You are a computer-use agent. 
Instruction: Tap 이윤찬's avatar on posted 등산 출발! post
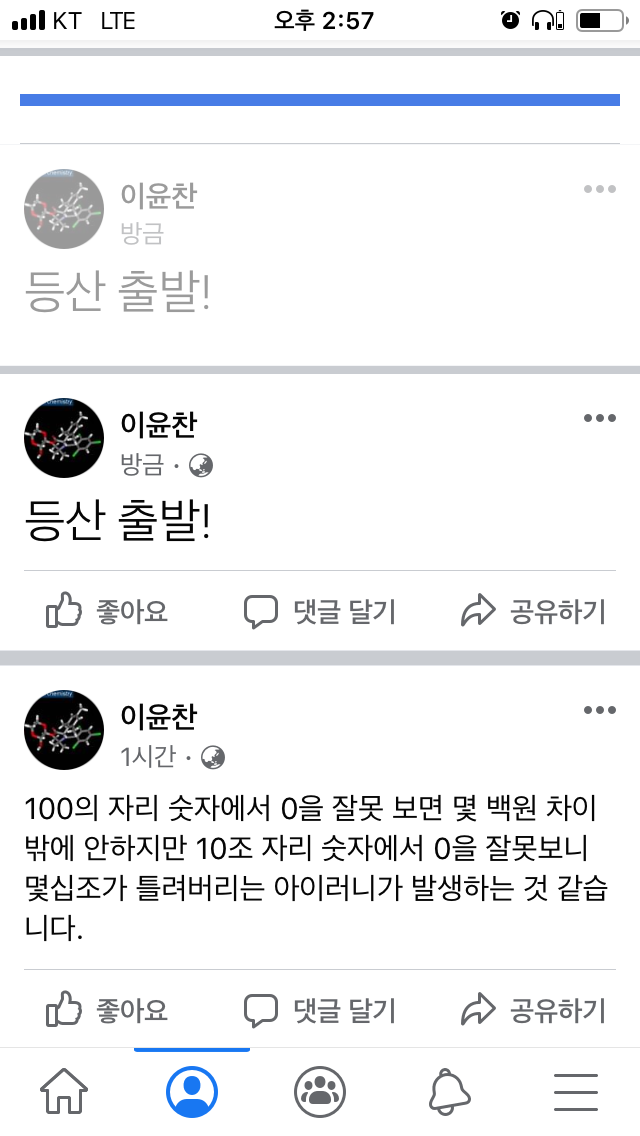(x=64, y=438)
